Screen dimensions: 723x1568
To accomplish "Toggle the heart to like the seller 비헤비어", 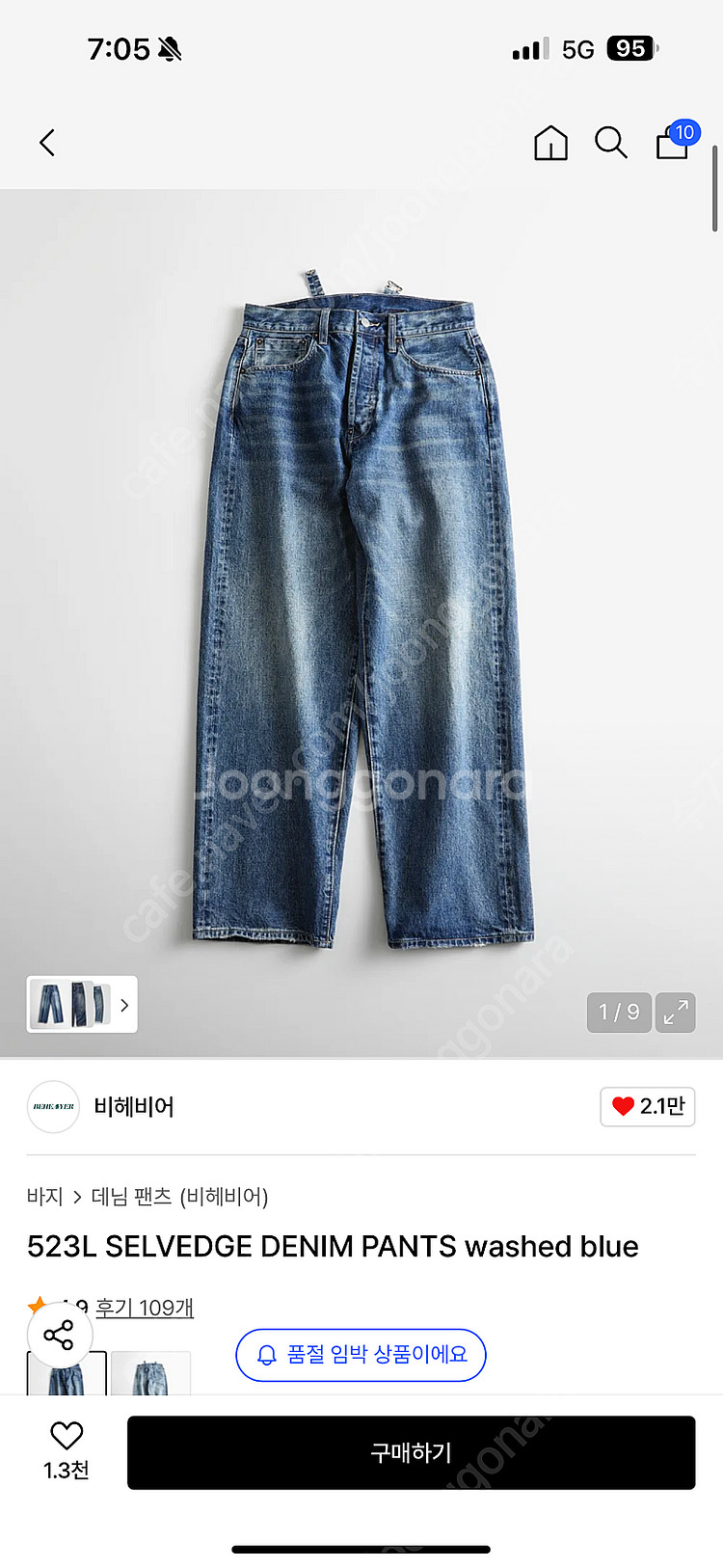I will (x=647, y=1107).
